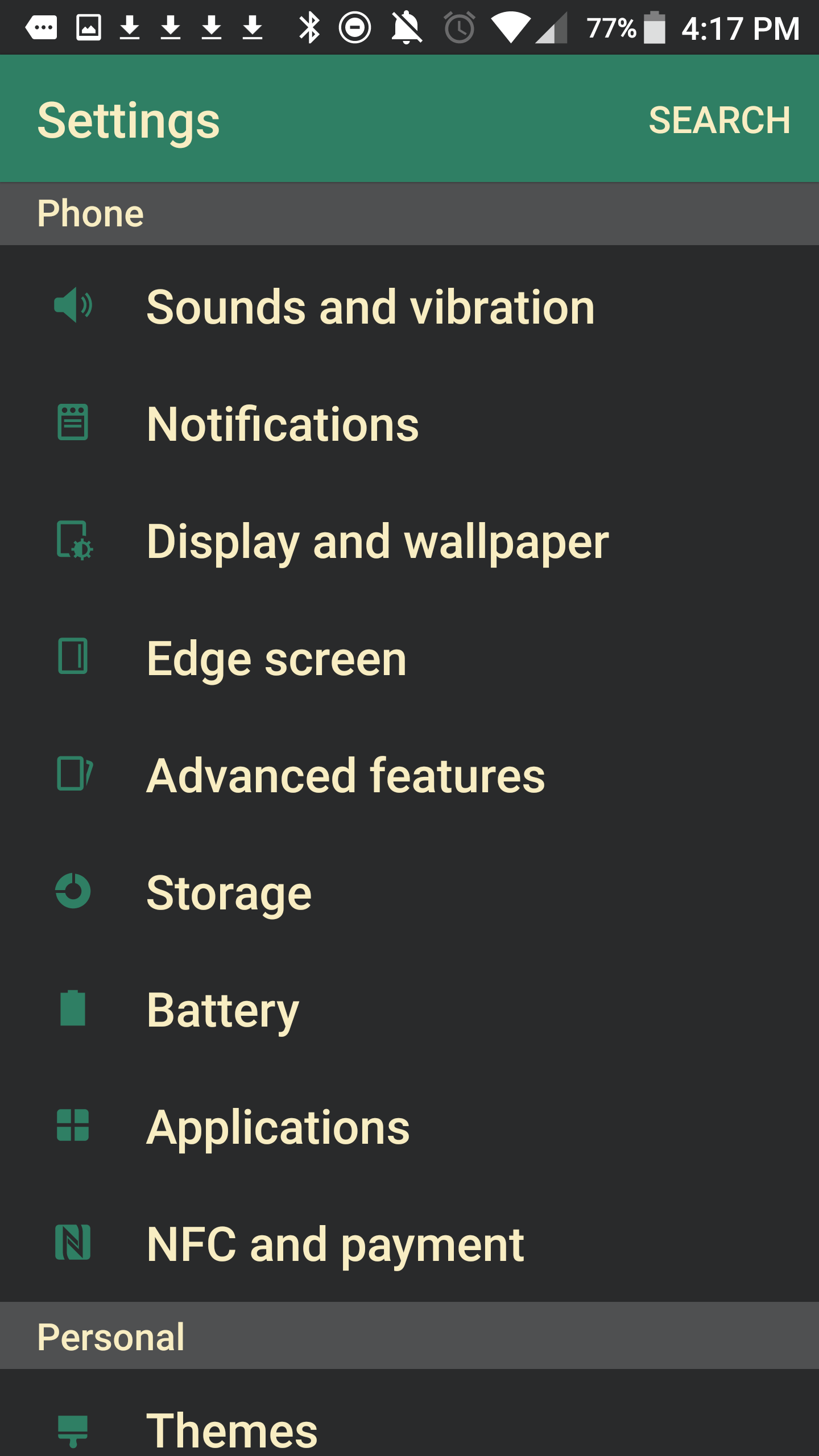Select the Themes row

[x=231, y=1429]
